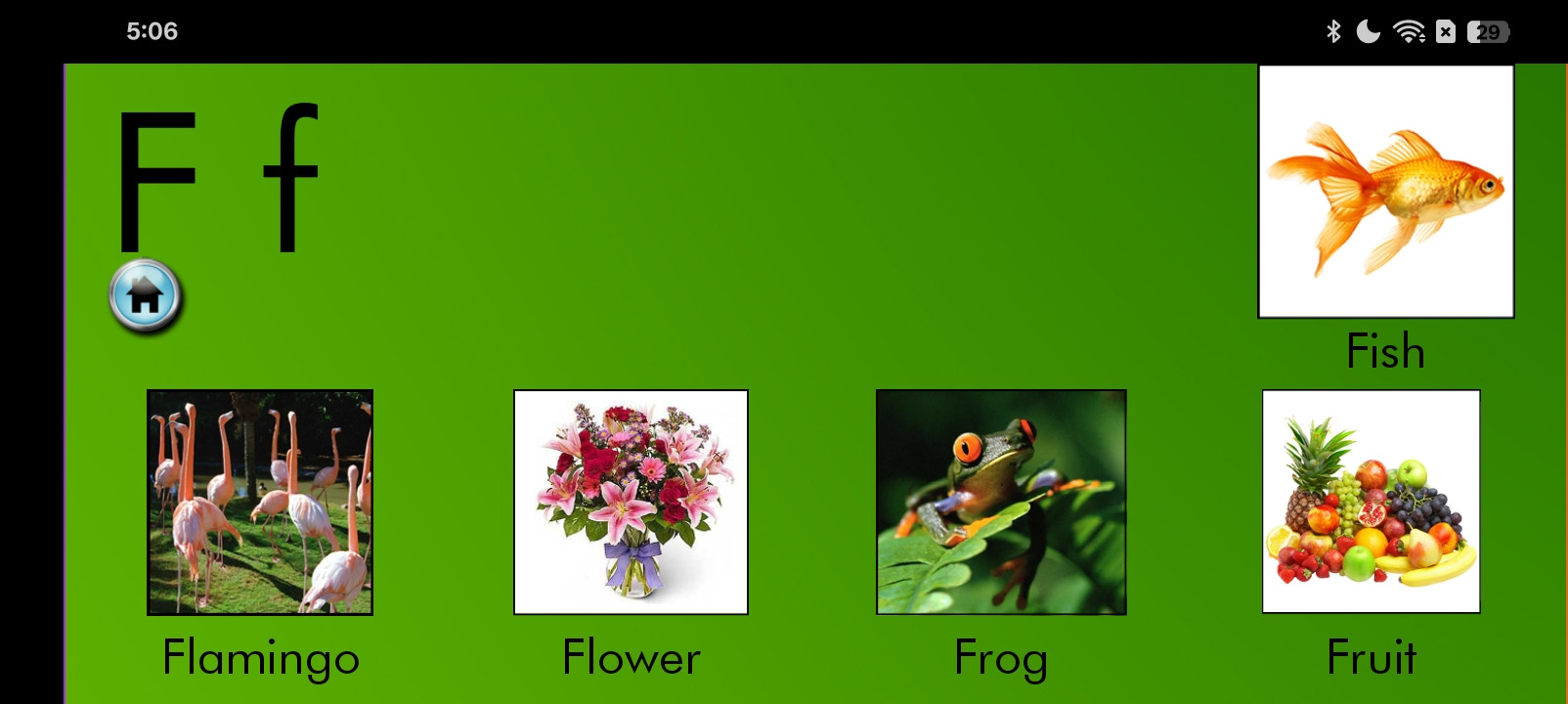Tap the Flower bouquet tile
The height and width of the screenshot is (704, 1568).
631,503
